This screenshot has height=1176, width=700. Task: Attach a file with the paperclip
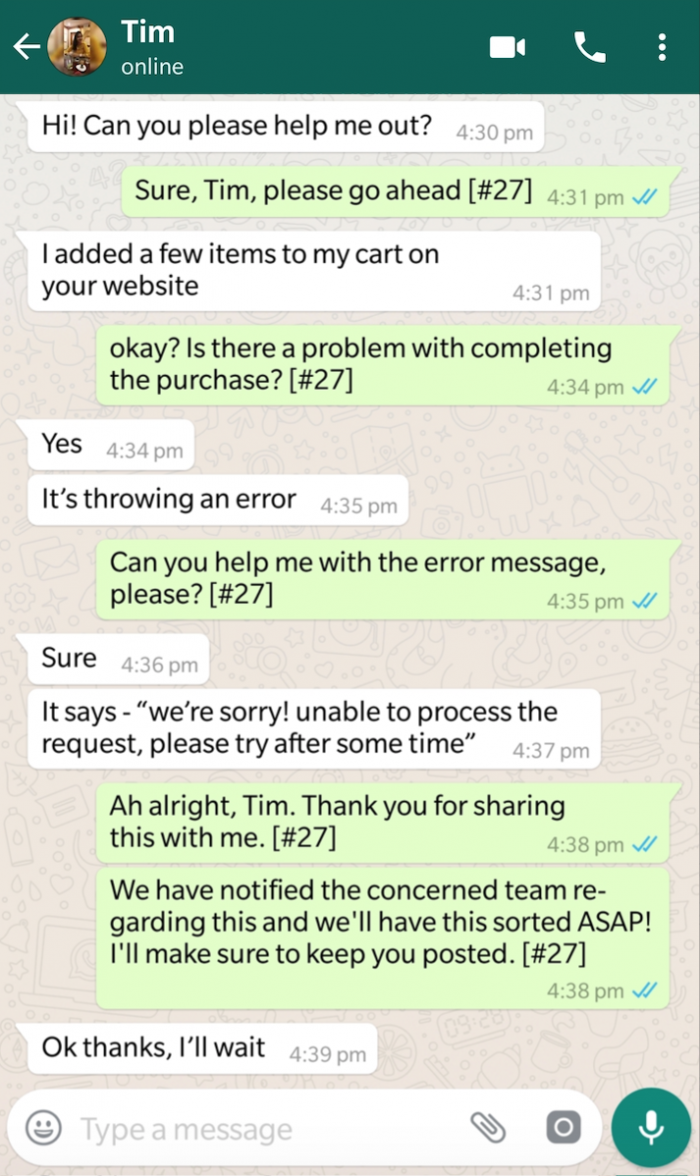click(489, 1129)
